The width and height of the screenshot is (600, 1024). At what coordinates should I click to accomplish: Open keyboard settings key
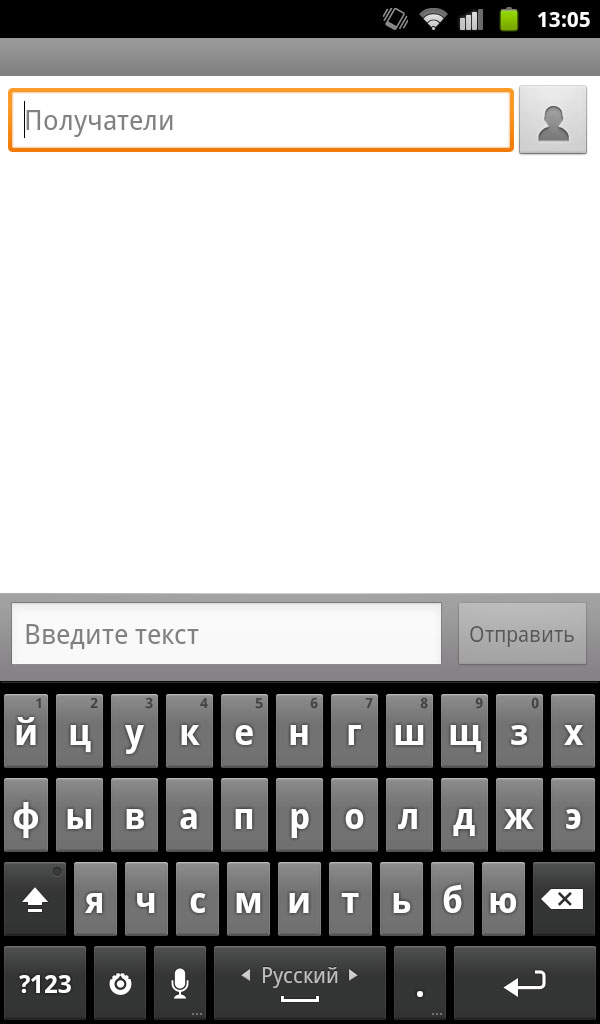coord(120,983)
